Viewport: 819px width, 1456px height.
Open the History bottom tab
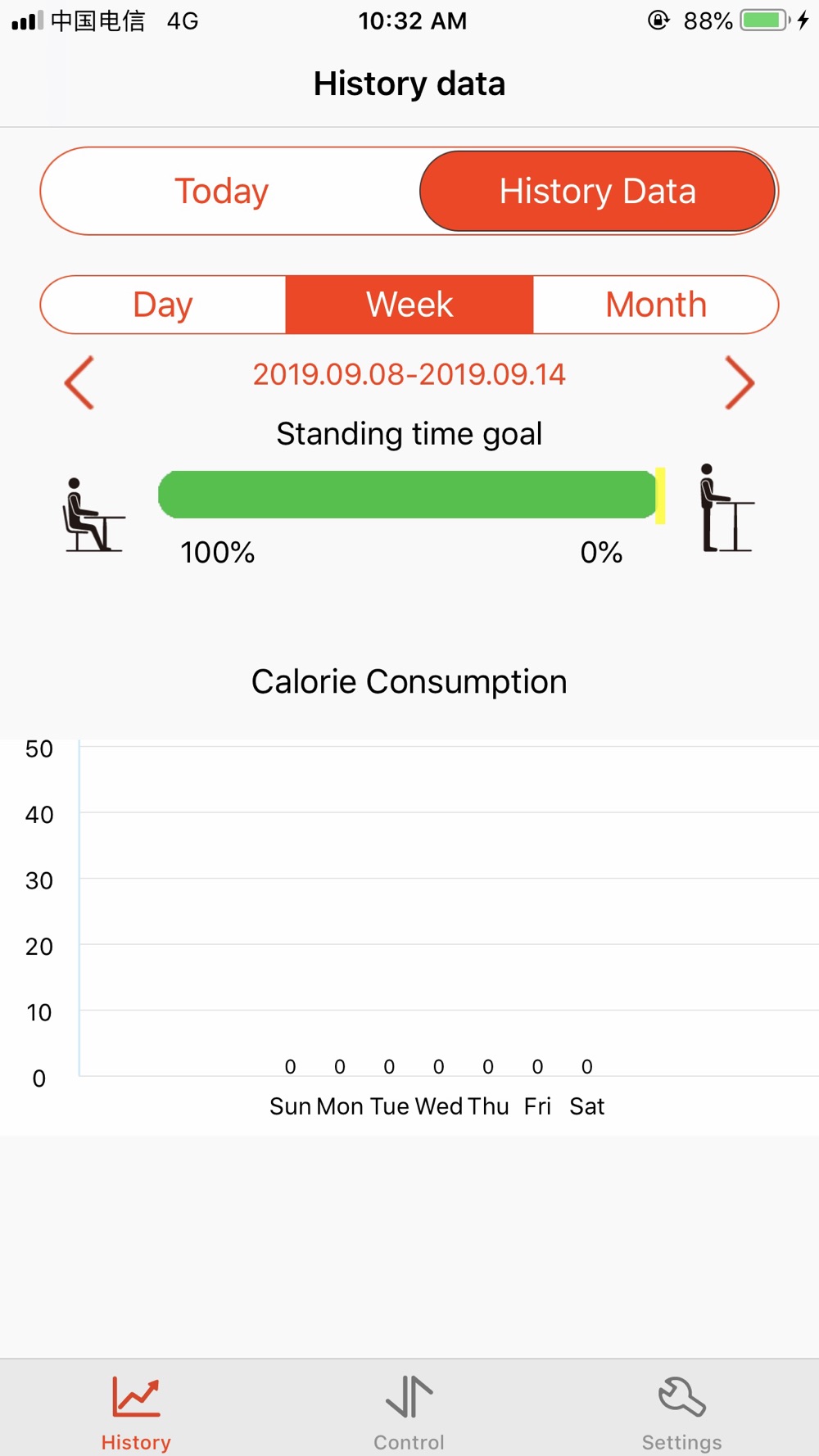(x=136, y=1410)
